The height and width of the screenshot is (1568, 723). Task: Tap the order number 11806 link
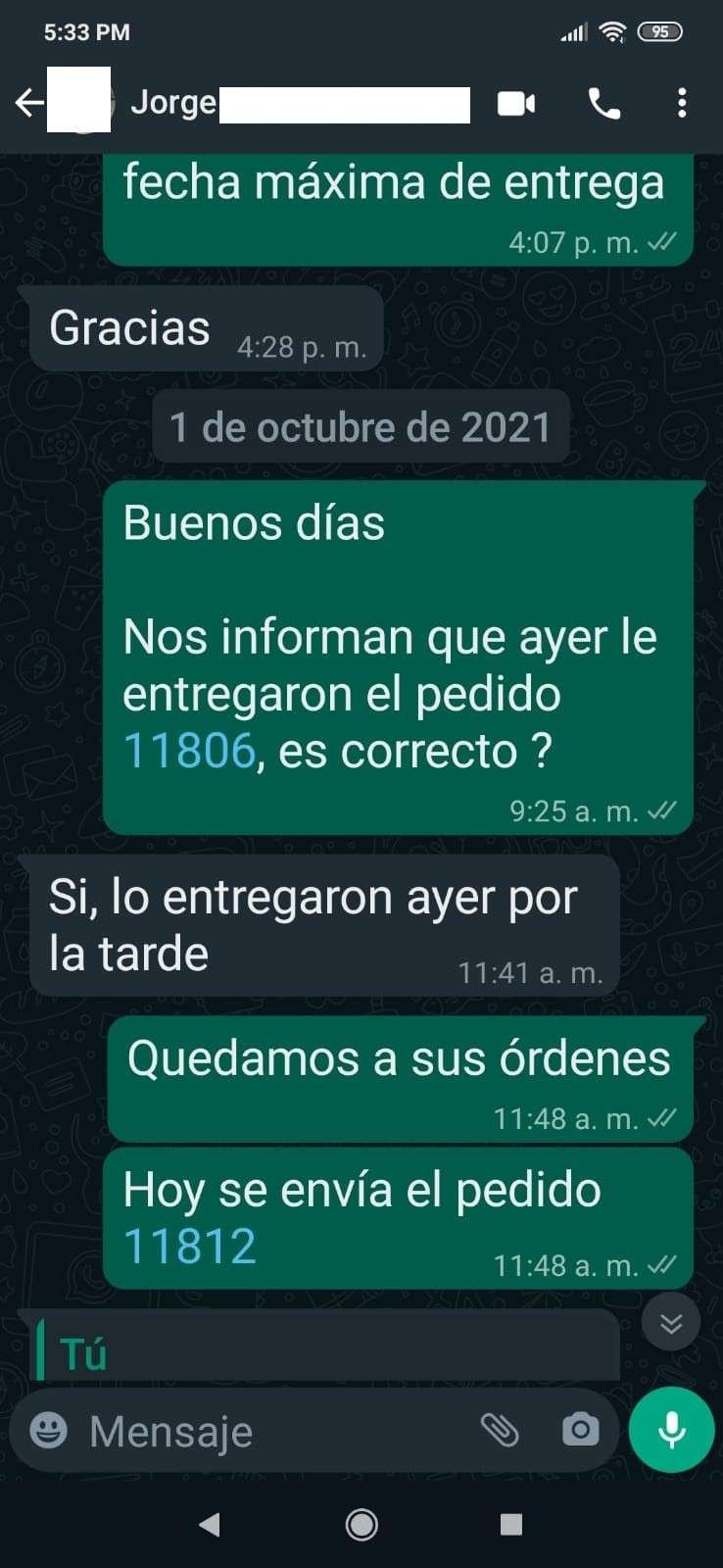189,752
